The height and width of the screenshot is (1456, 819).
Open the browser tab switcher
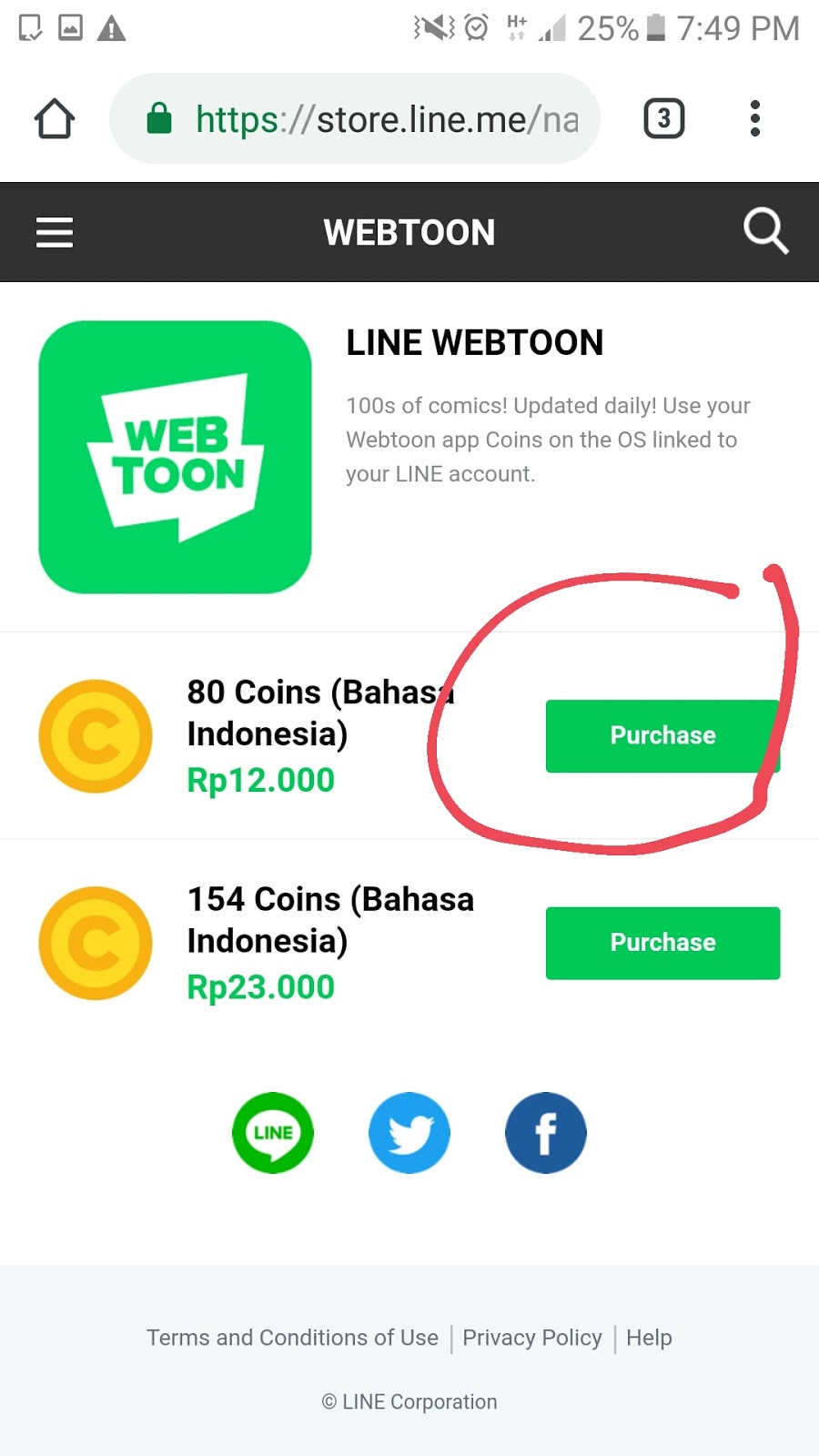(x=663, y=119)
